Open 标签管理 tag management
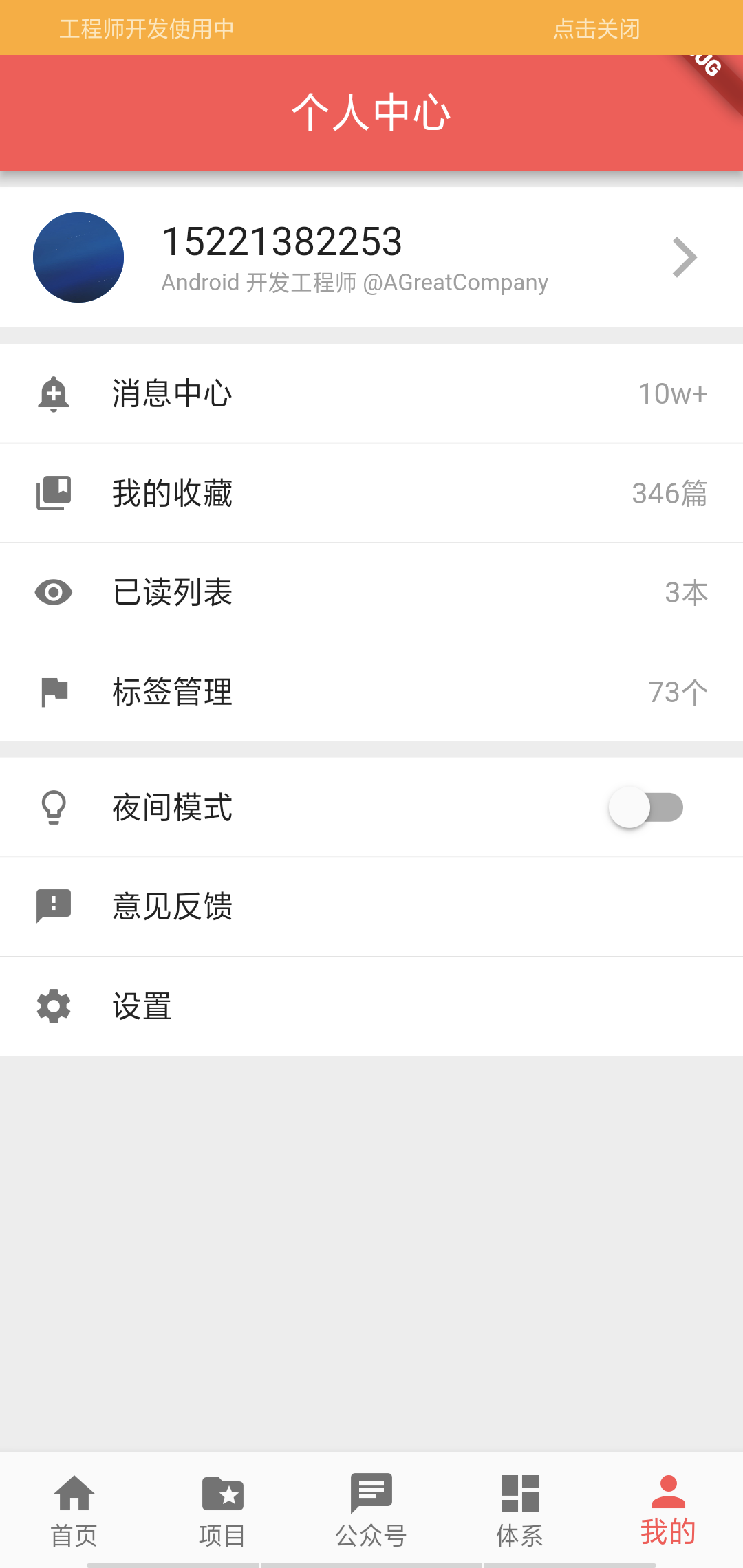The height and width of the screenshot is (1568, 743). click(x=371, y=692)
